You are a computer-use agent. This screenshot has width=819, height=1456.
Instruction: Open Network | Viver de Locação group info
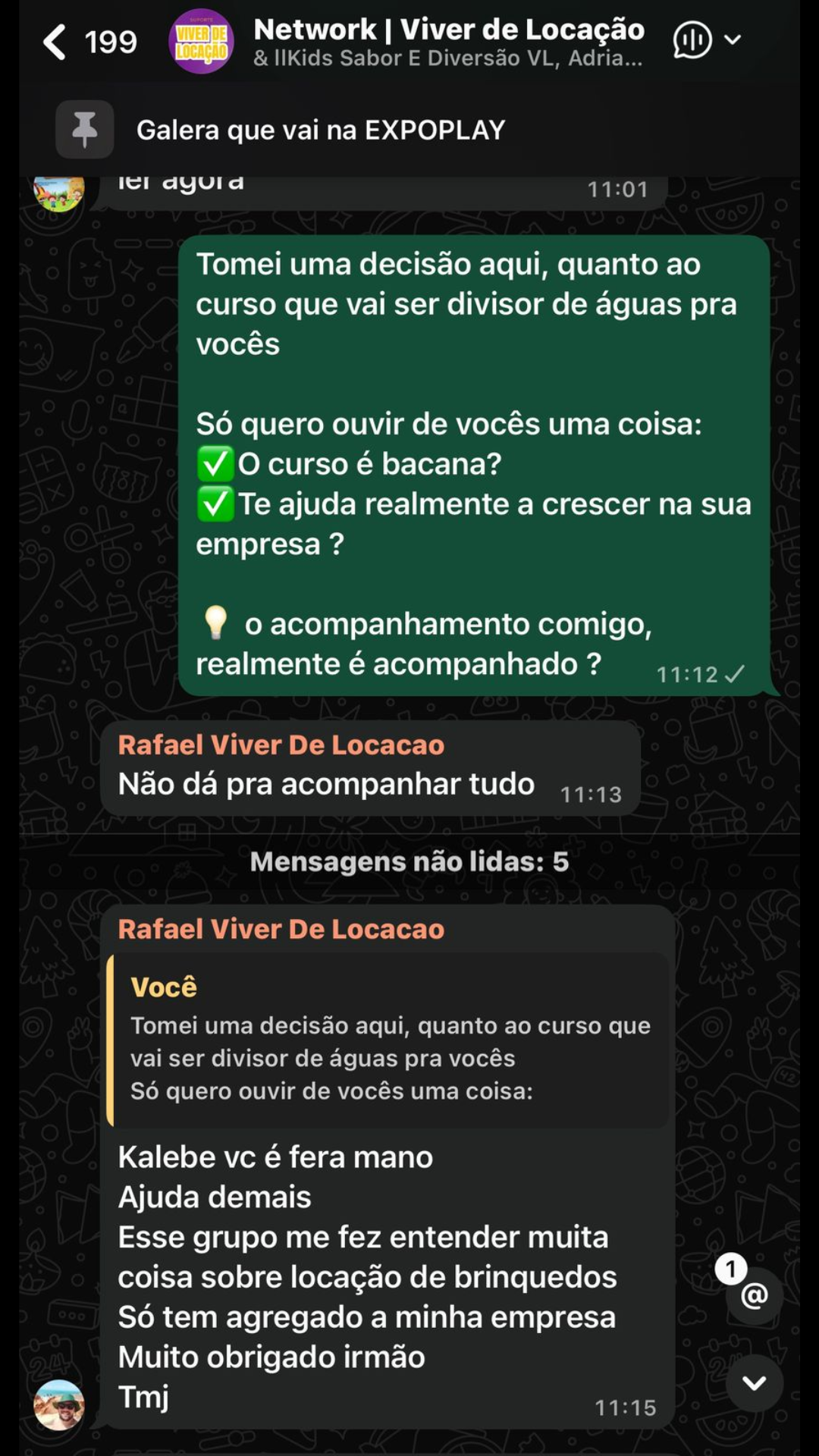coord(449,42)
